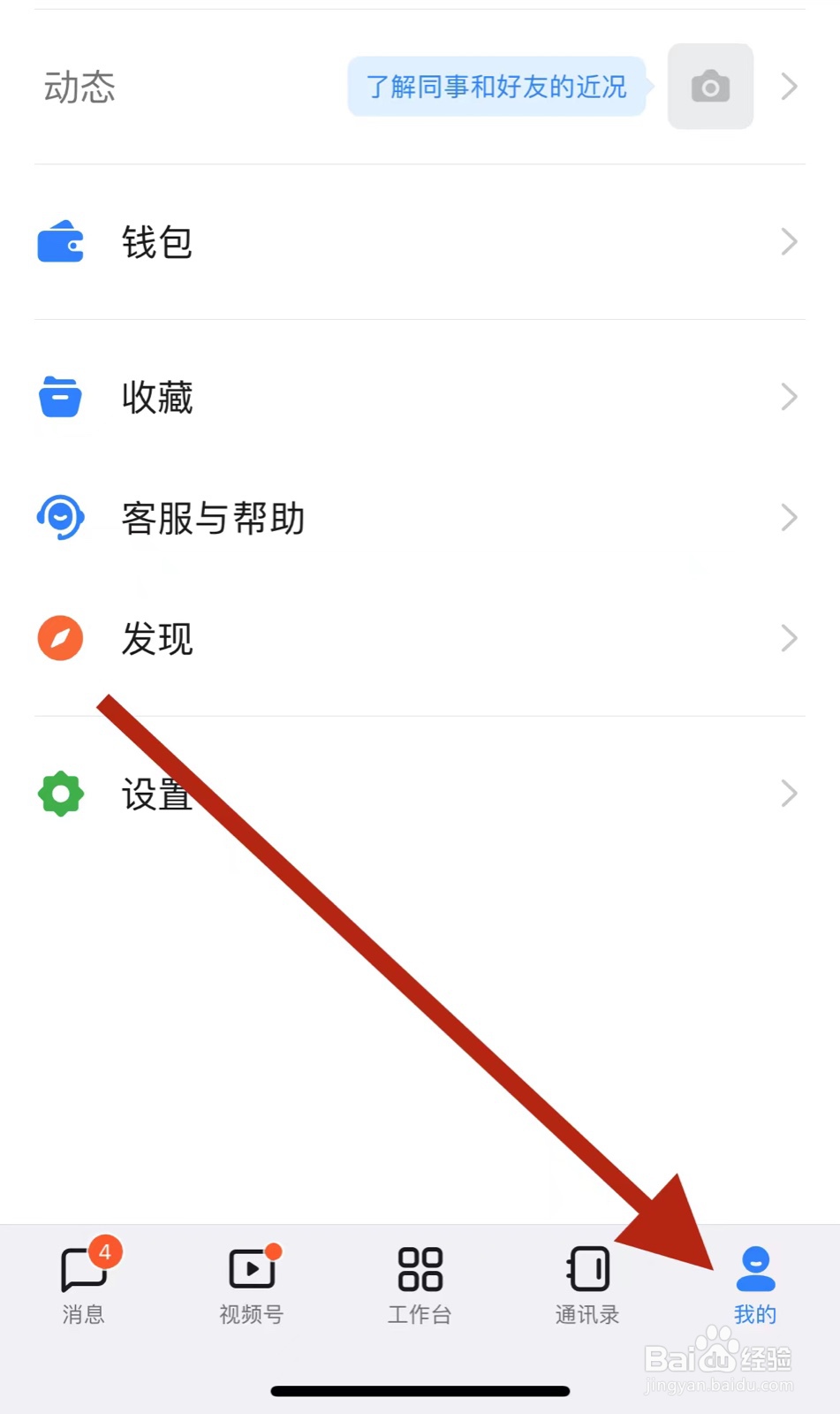Screen dimensions: 840x1414
Task: Tap the camera icon next to 动态
Action: tap(709, 86)
